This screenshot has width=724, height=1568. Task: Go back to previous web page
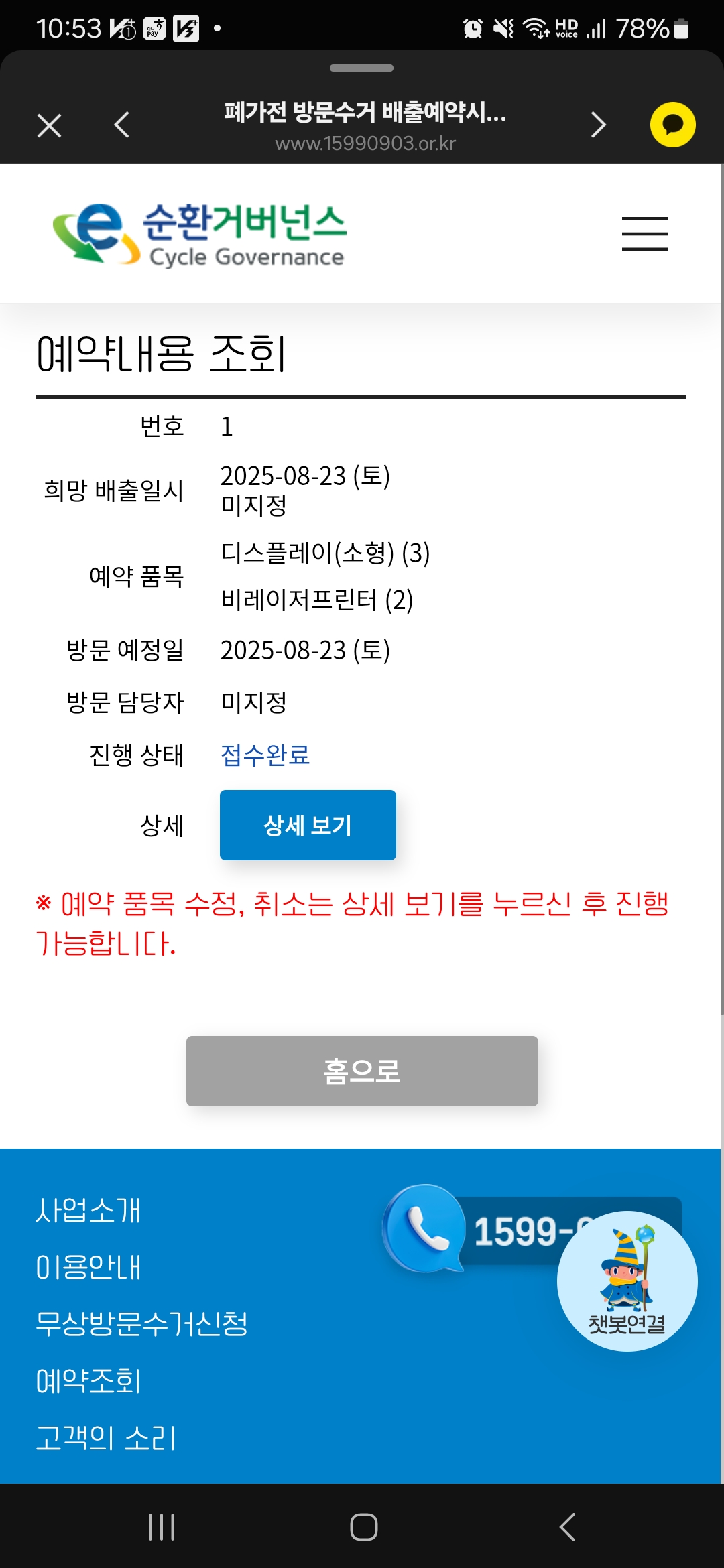coord(121,125)
